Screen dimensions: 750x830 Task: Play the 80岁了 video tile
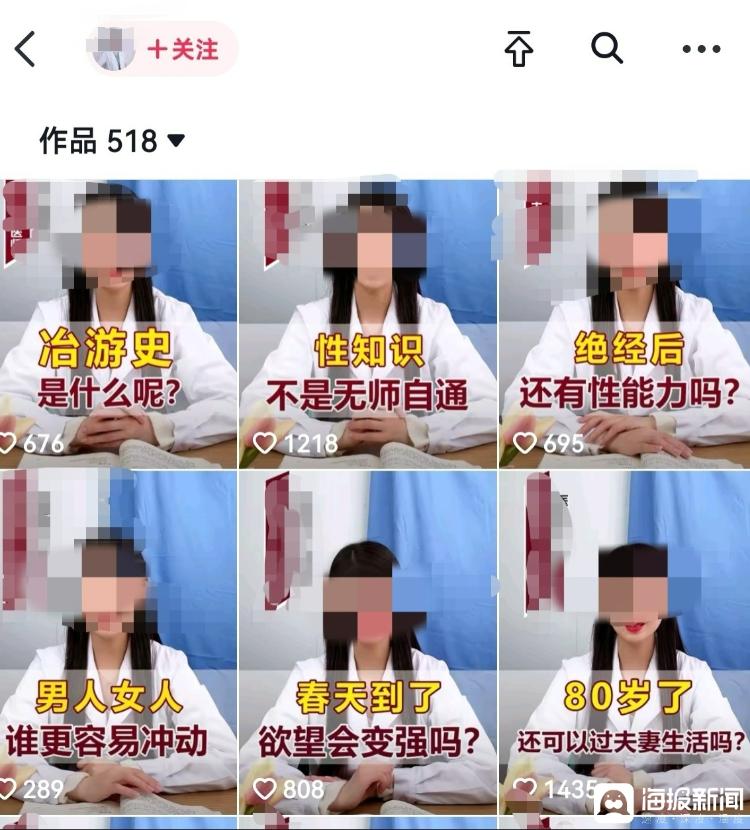click(624, 640)
